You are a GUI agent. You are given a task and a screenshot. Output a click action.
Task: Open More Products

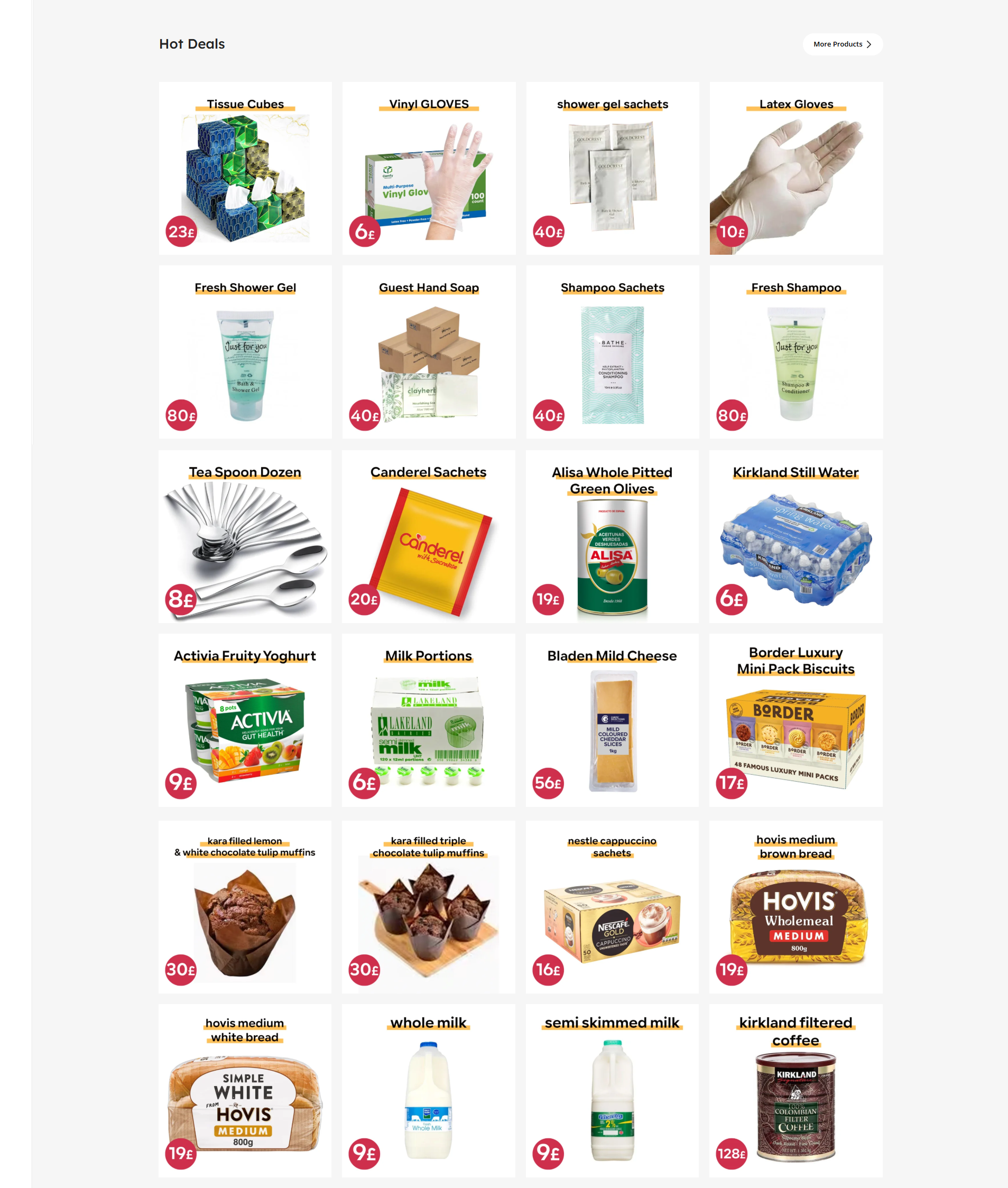[841, 44]
